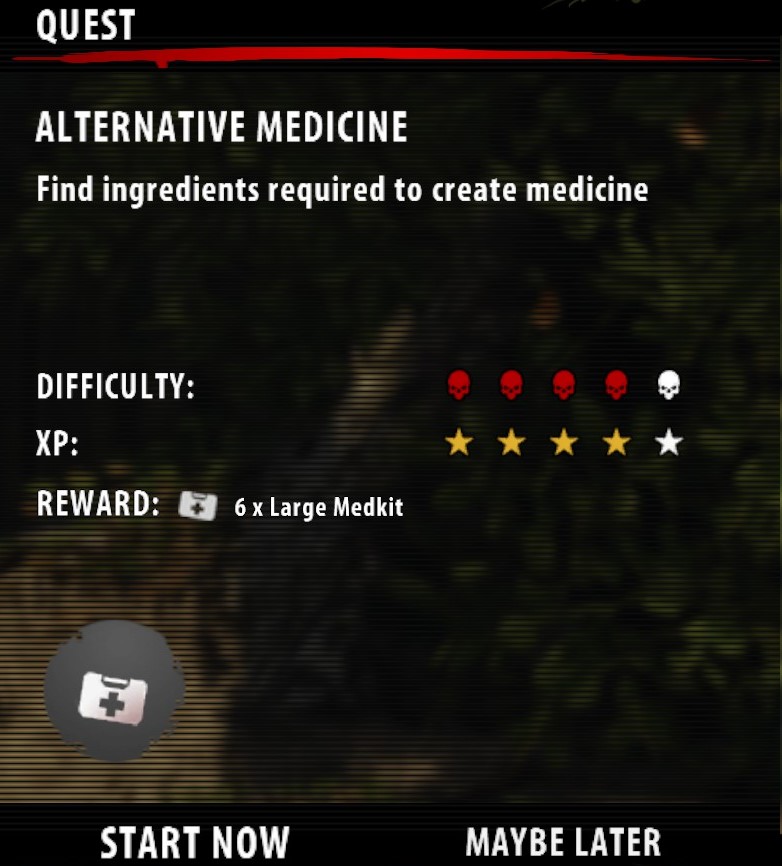Choose Maybe Later for this quest
782x866 pixels.
click(563, 842)
